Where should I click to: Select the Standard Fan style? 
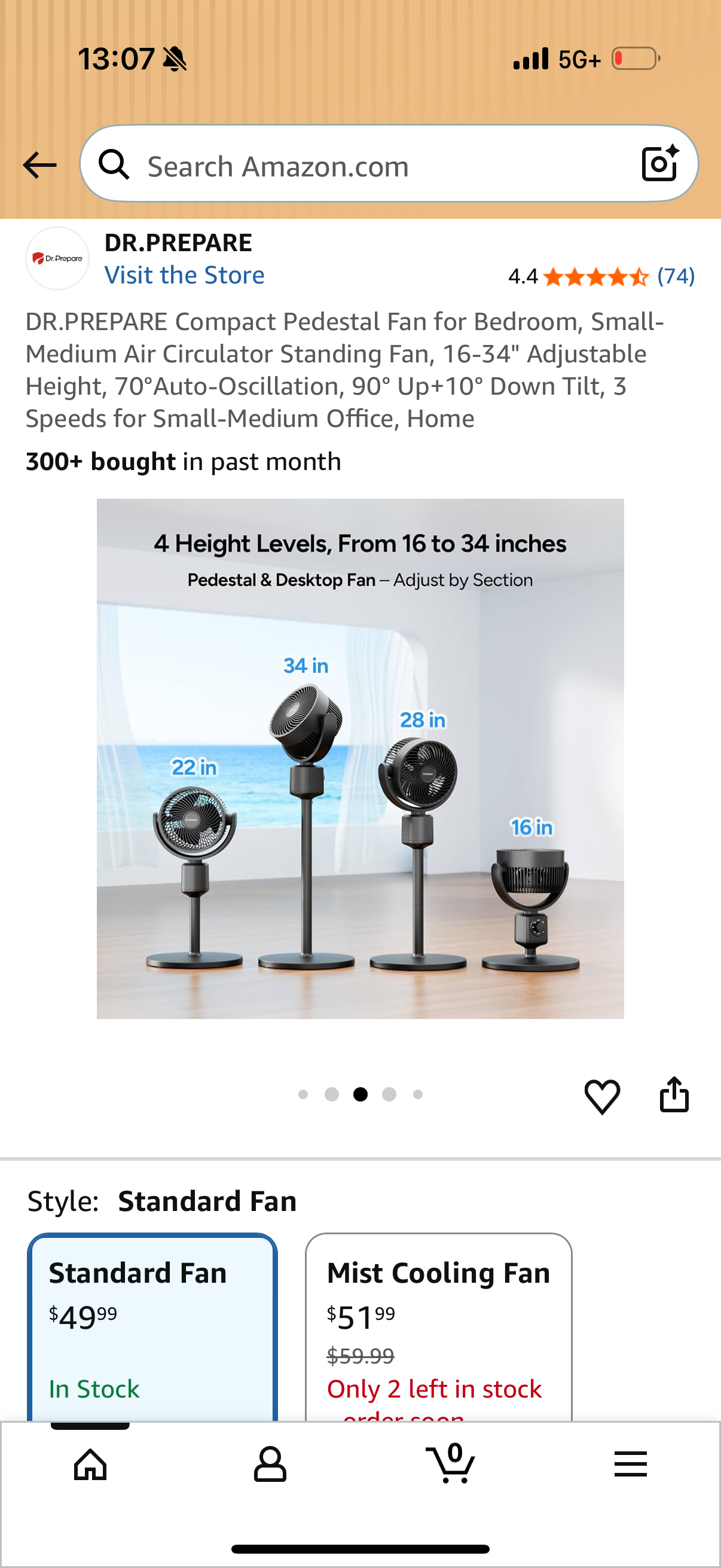click(x=152, y=1327)
